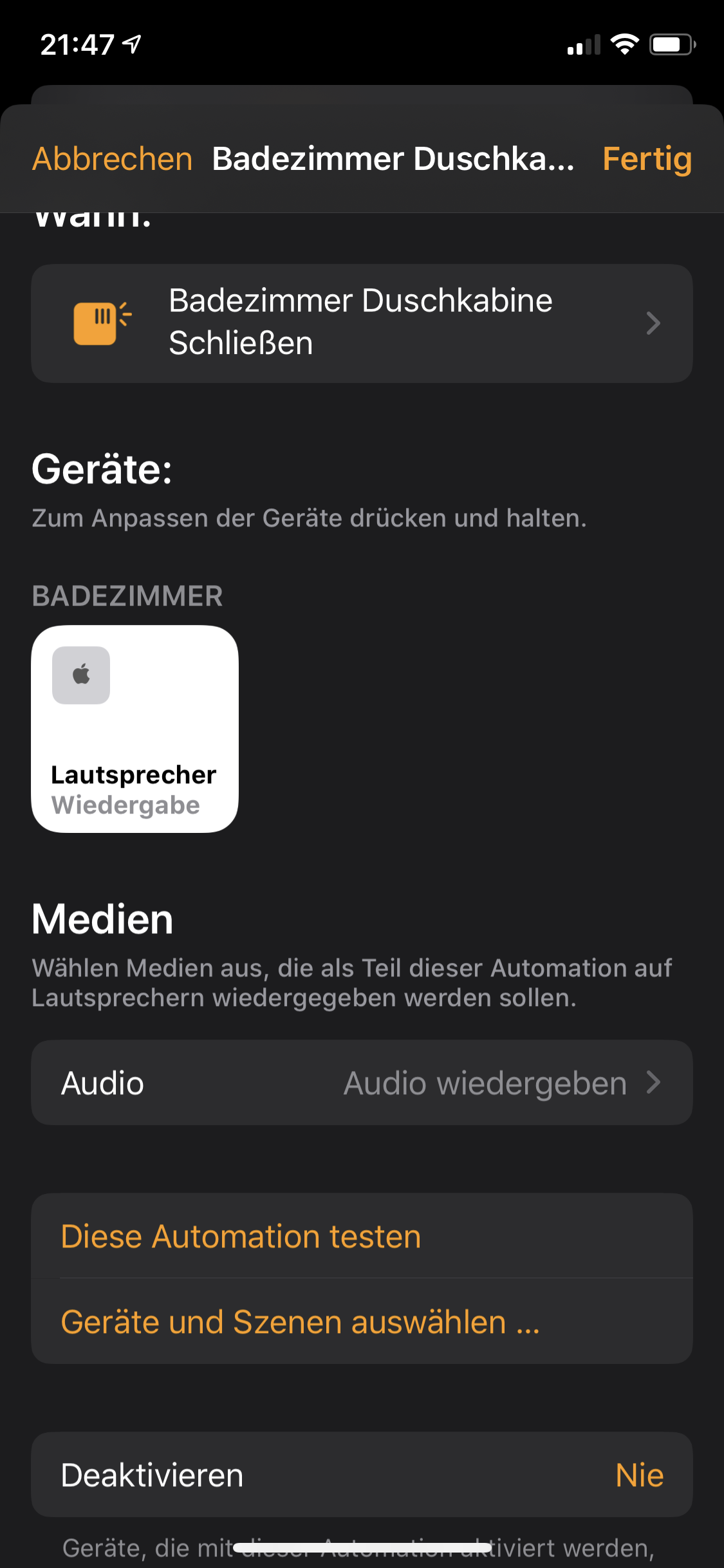Select the Lautsprecher Wiedergabe tile

tap(135, 729)
